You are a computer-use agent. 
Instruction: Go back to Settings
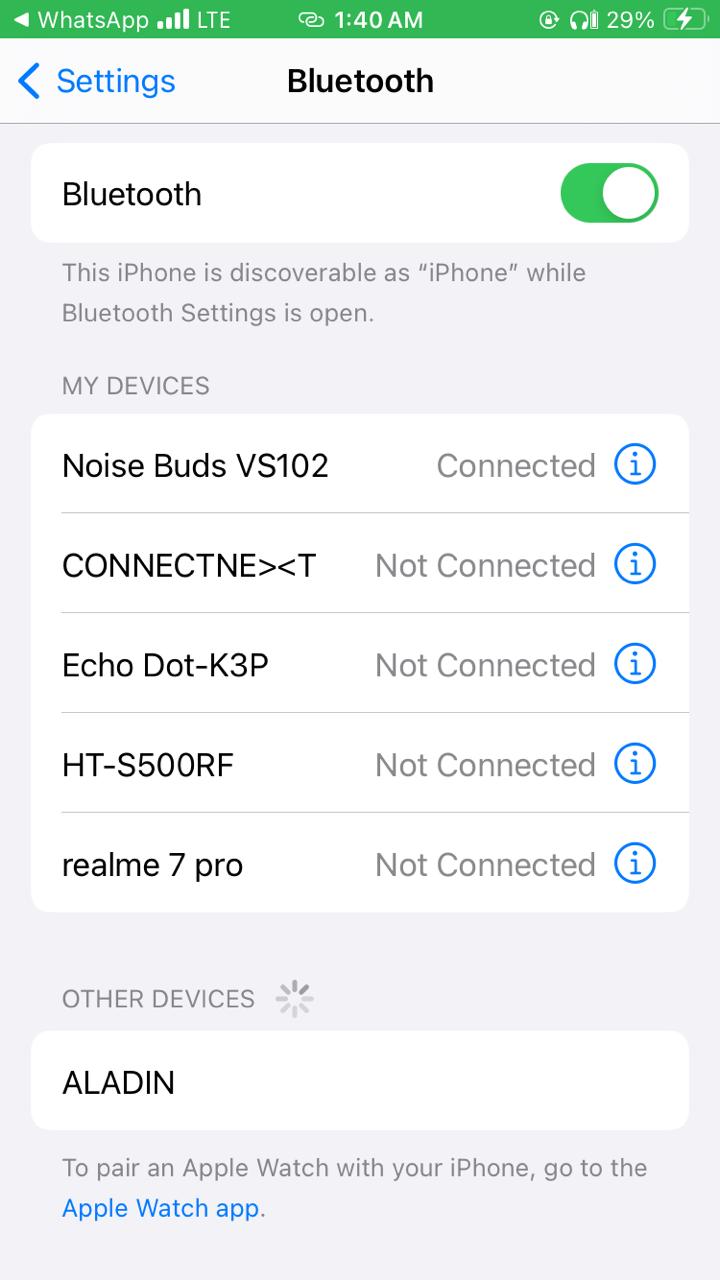tap(97, 81)
